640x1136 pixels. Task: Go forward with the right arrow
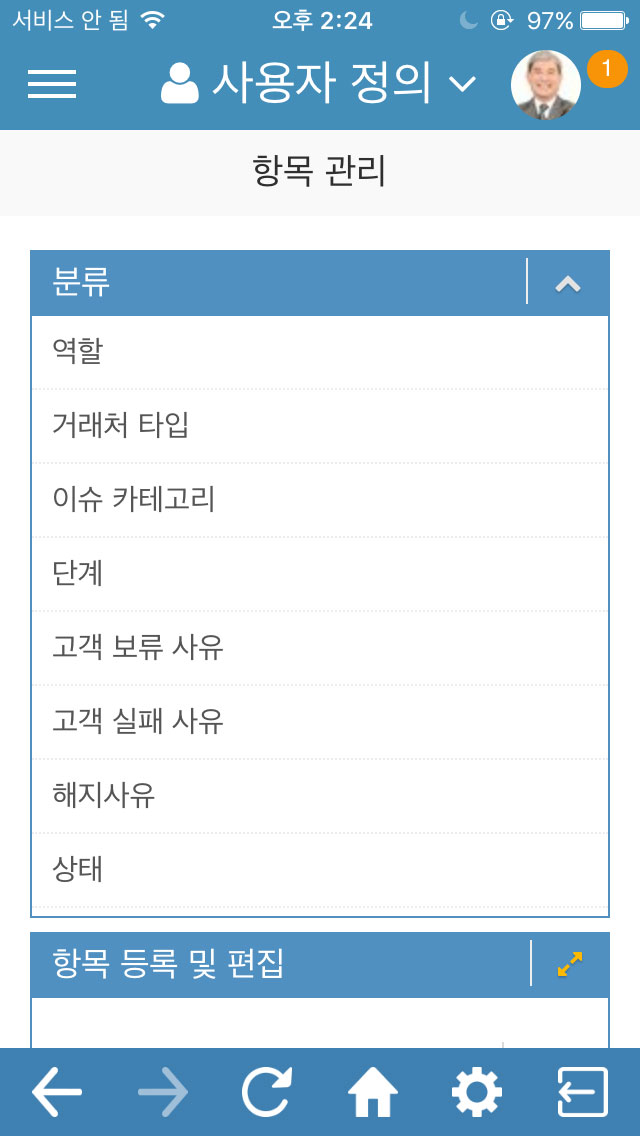[x=162, y=1092]
